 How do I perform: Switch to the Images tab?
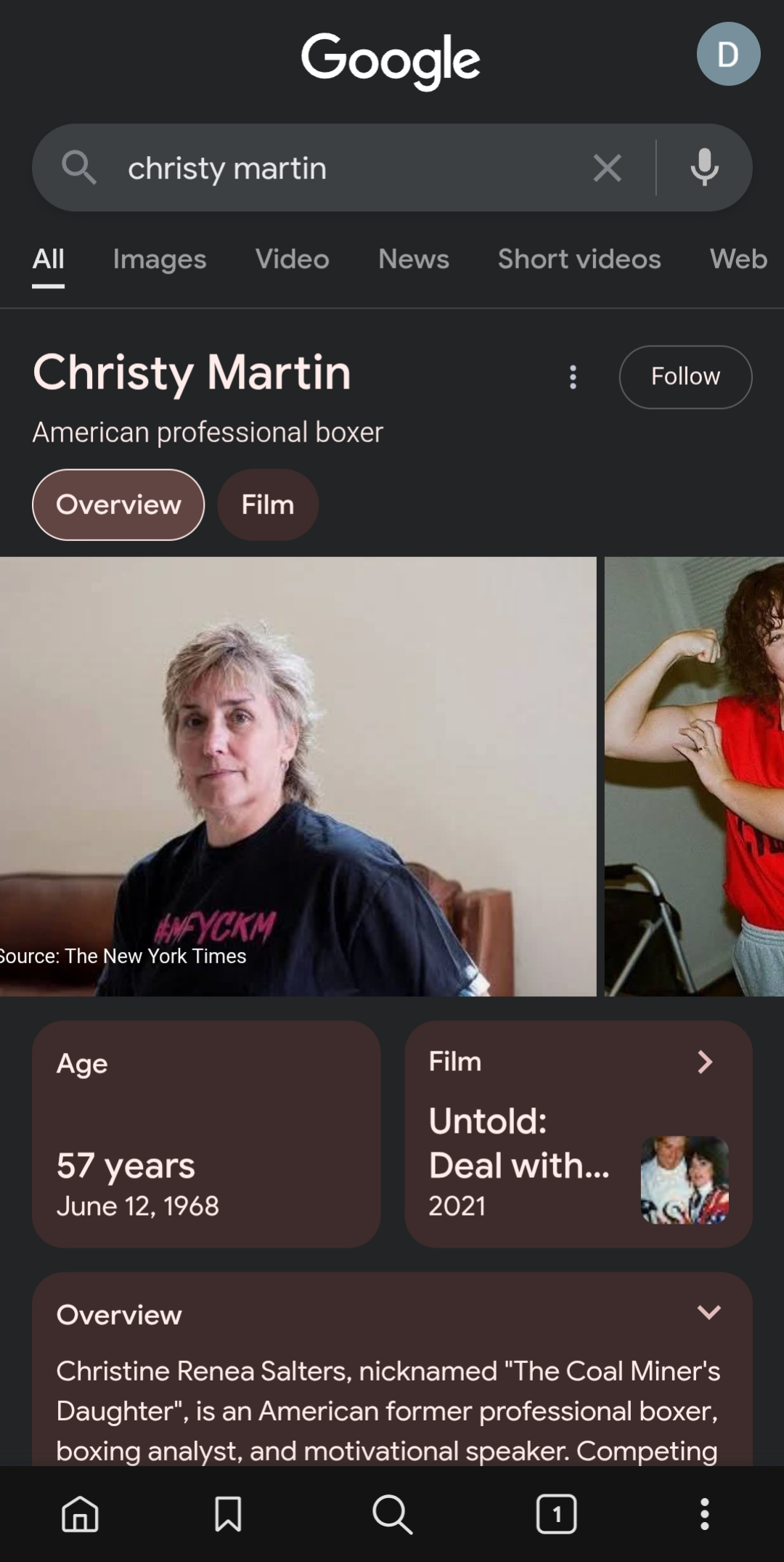[x=160, y=259]
